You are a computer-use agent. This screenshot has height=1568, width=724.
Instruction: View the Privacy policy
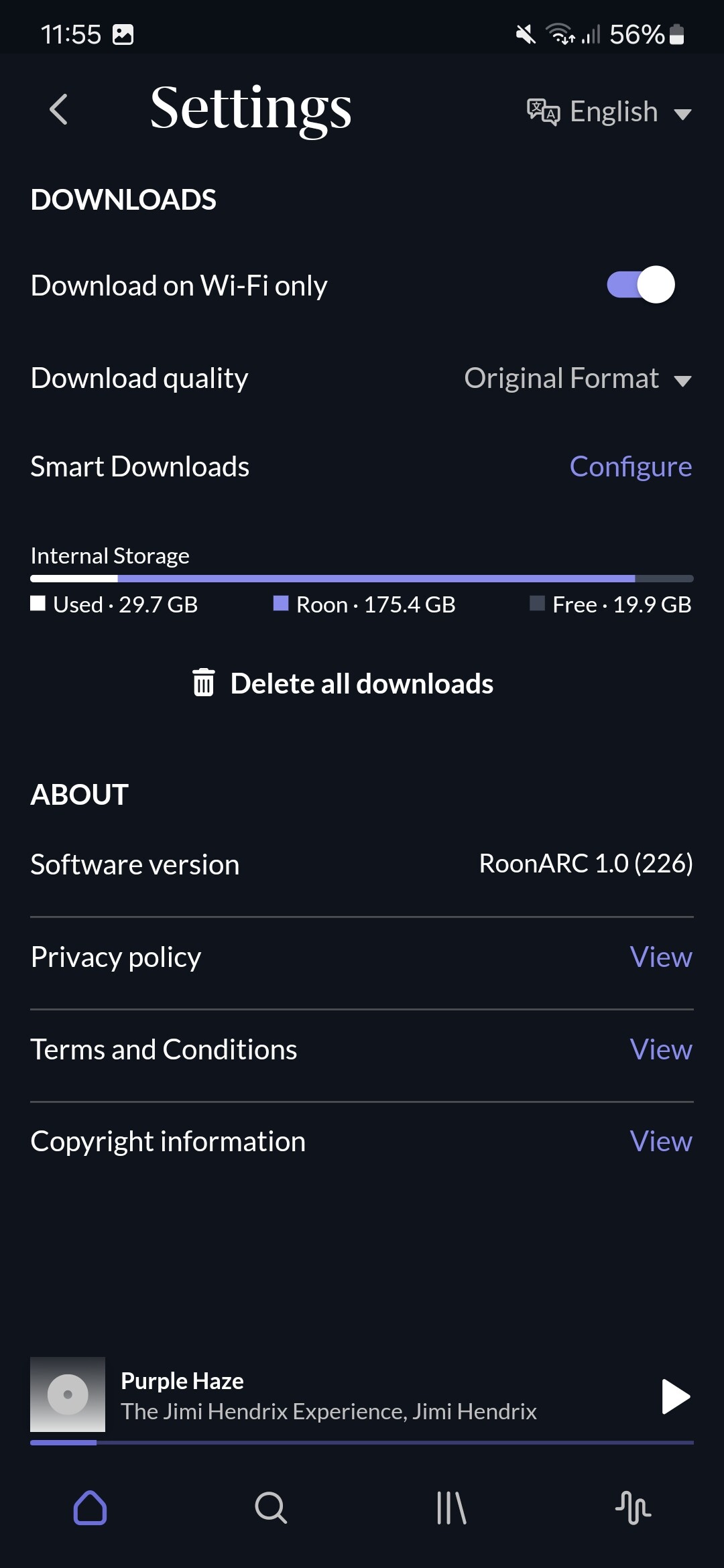point(660,958)
